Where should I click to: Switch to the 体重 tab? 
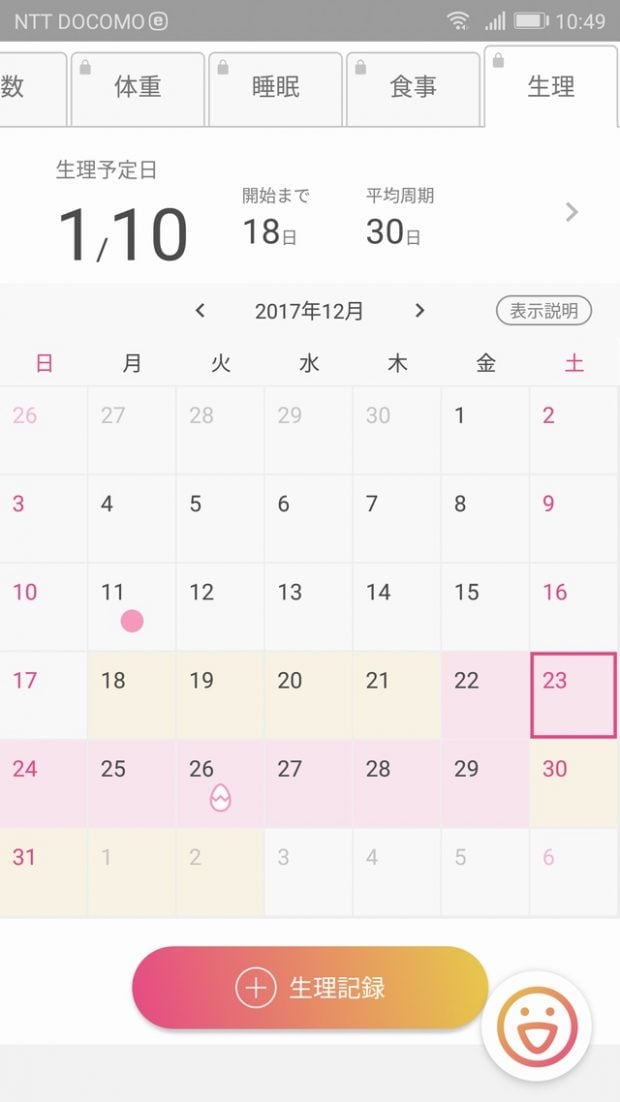pos(136,88)
